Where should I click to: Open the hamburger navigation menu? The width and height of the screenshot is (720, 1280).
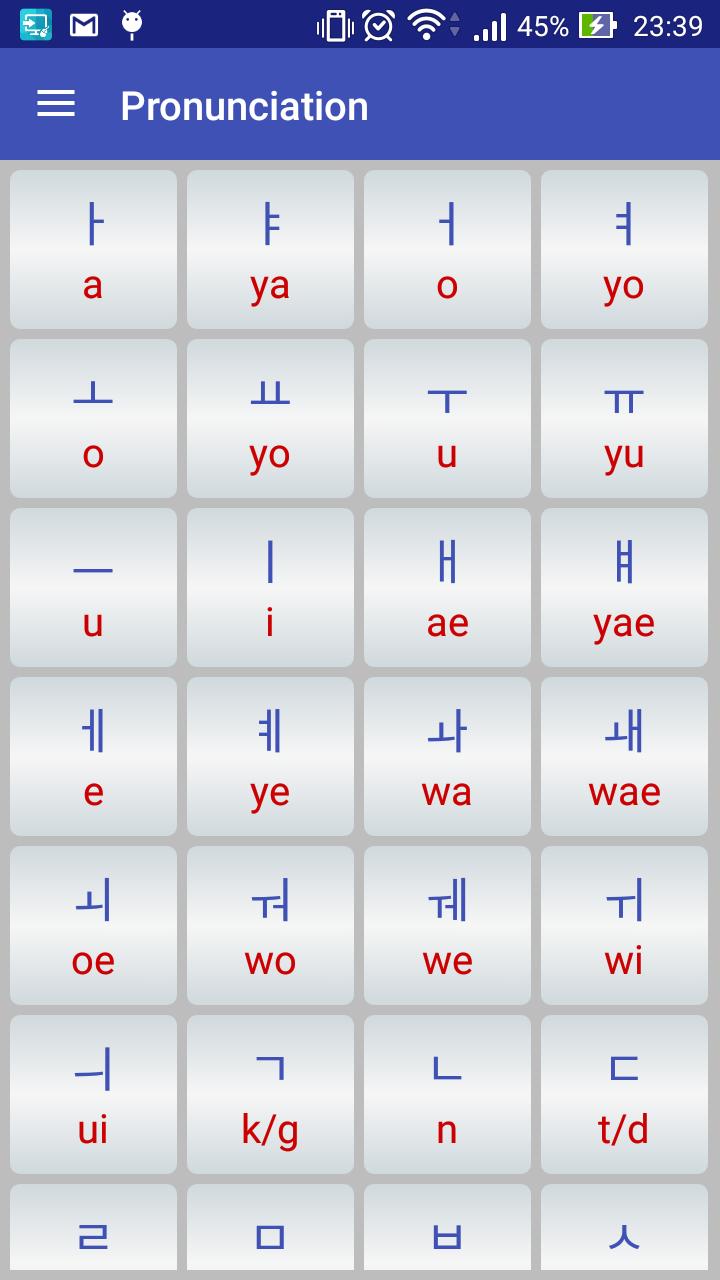(x=56, y=104)
